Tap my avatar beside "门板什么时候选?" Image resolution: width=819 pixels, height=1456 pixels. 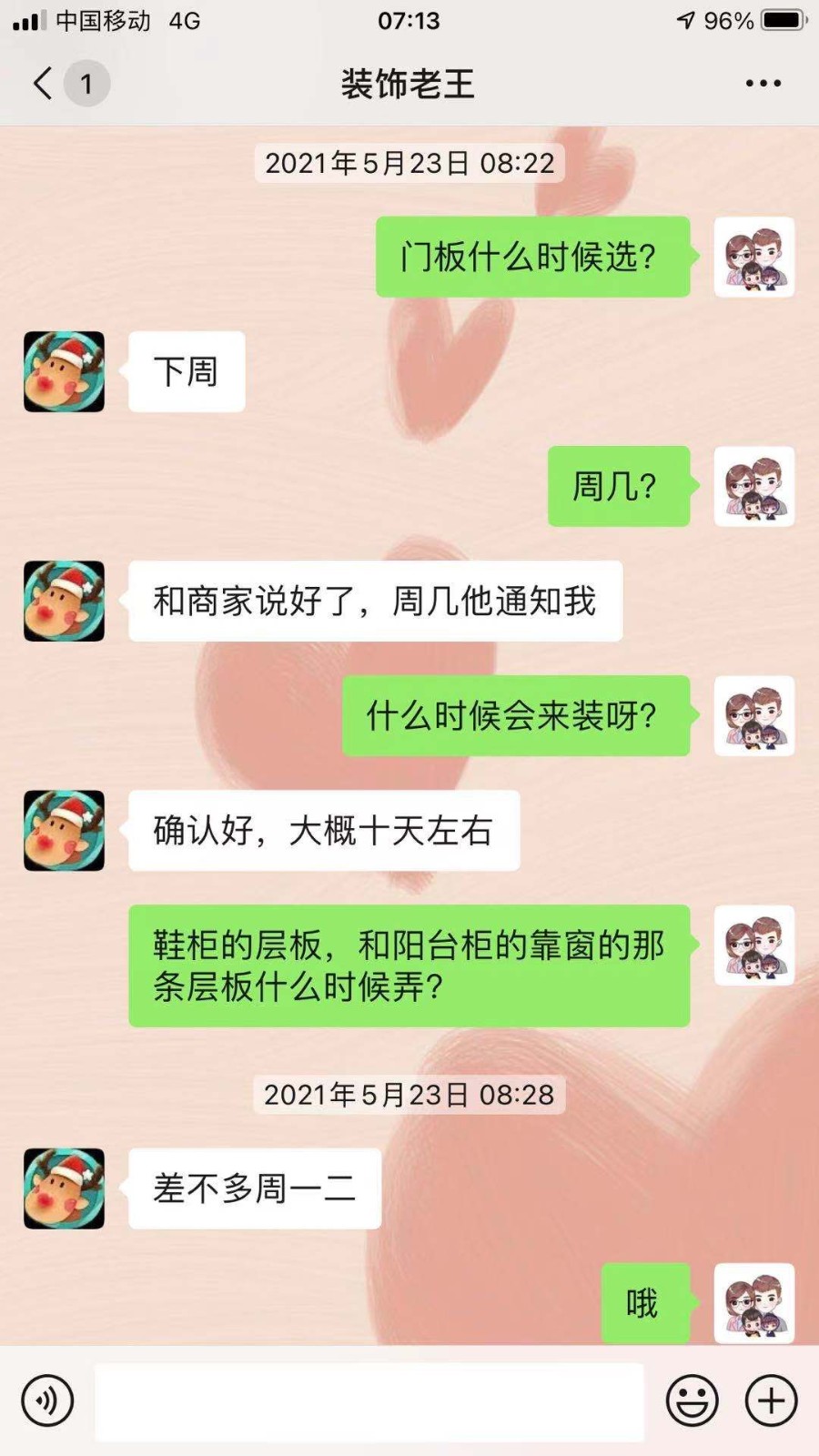click(753, 257)
